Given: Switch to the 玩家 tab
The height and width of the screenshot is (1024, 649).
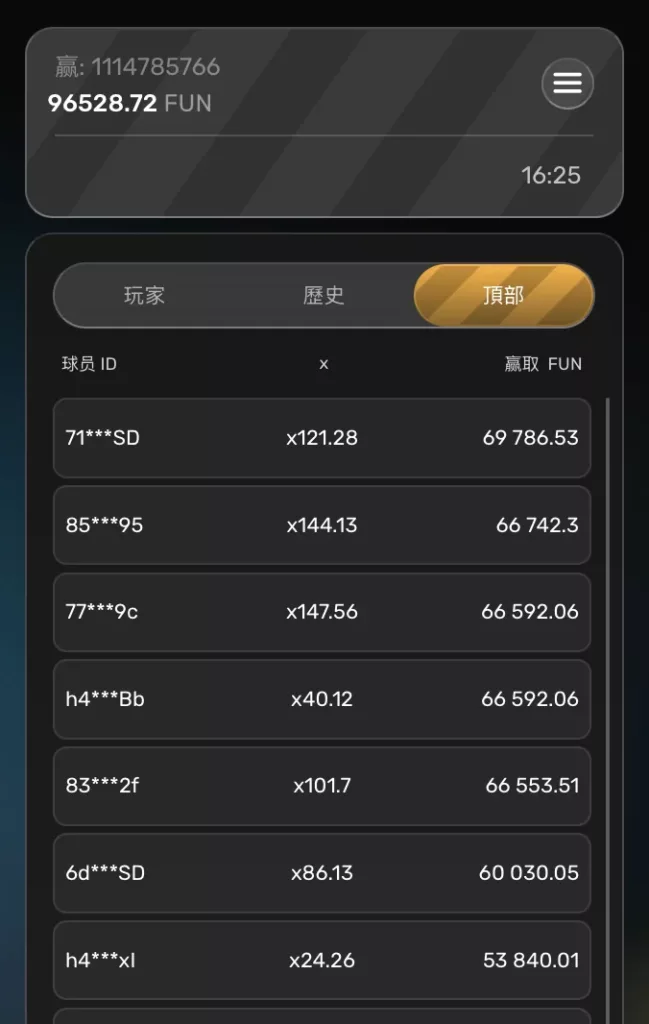Looking at the screenshot, I should click(x=144, y=296).
